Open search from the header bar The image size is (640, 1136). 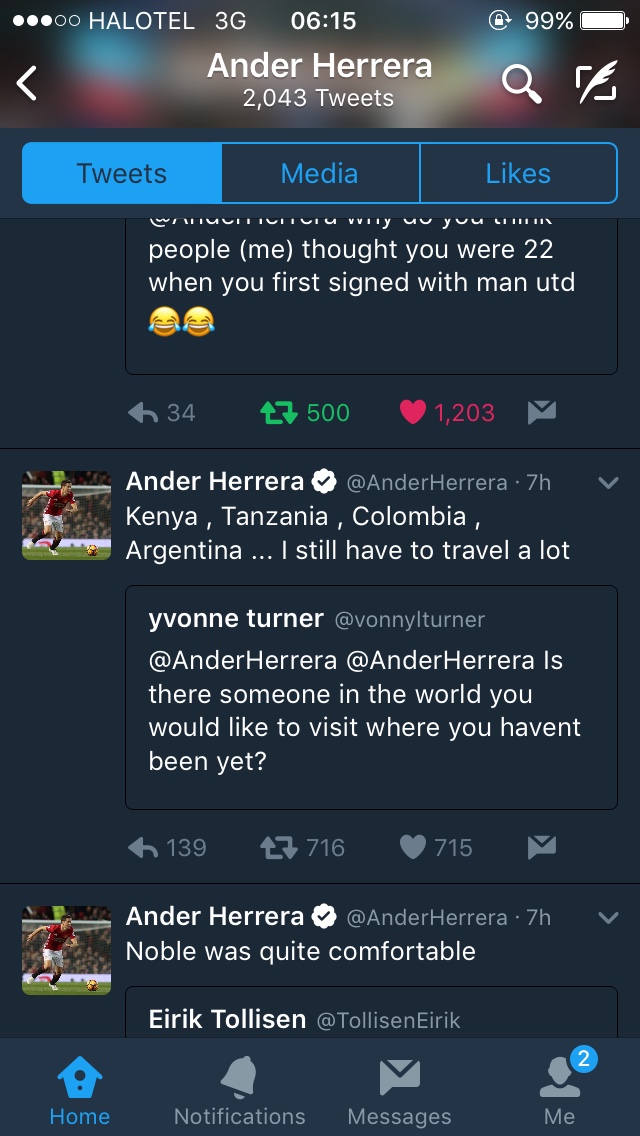[x=520, y=84]
